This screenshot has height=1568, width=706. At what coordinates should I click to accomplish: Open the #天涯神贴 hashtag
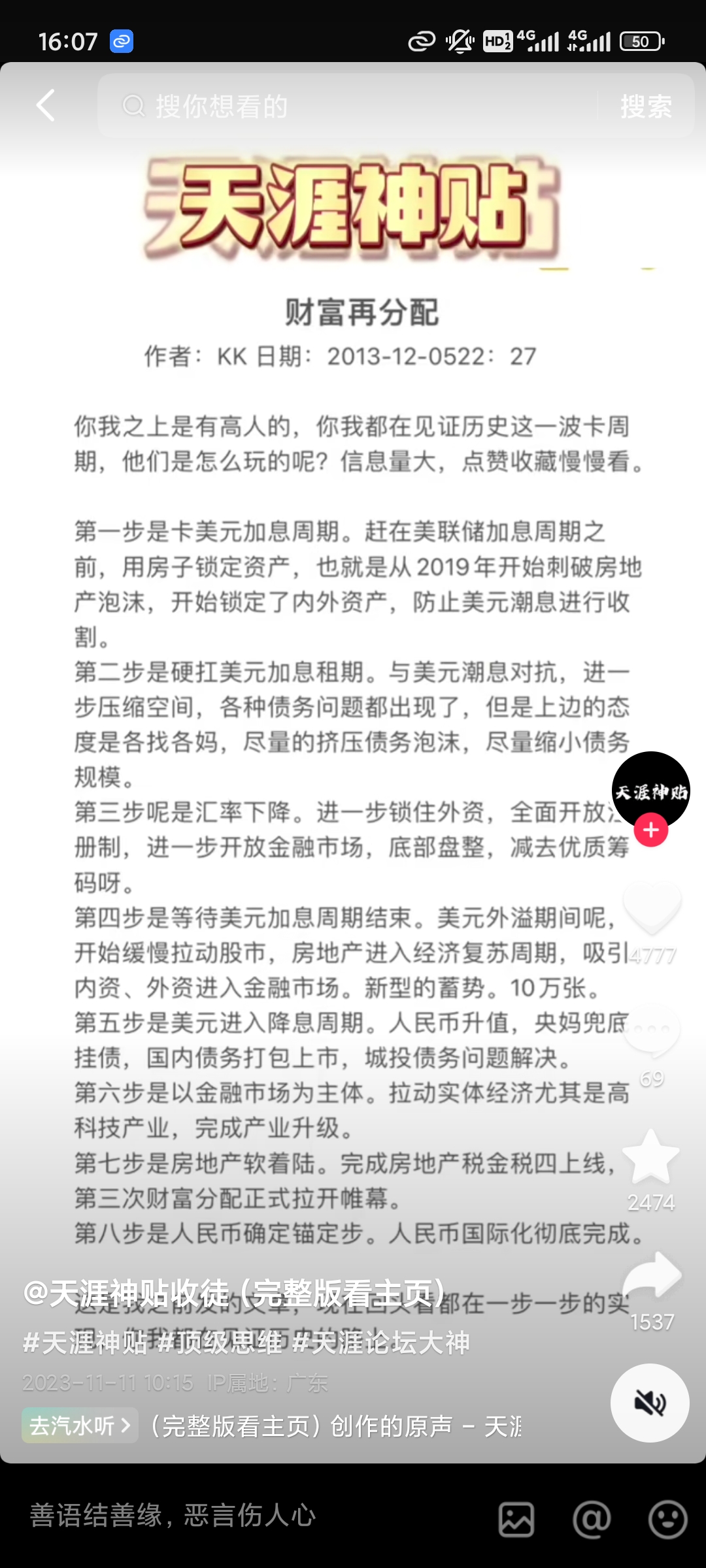point(85,1343)
